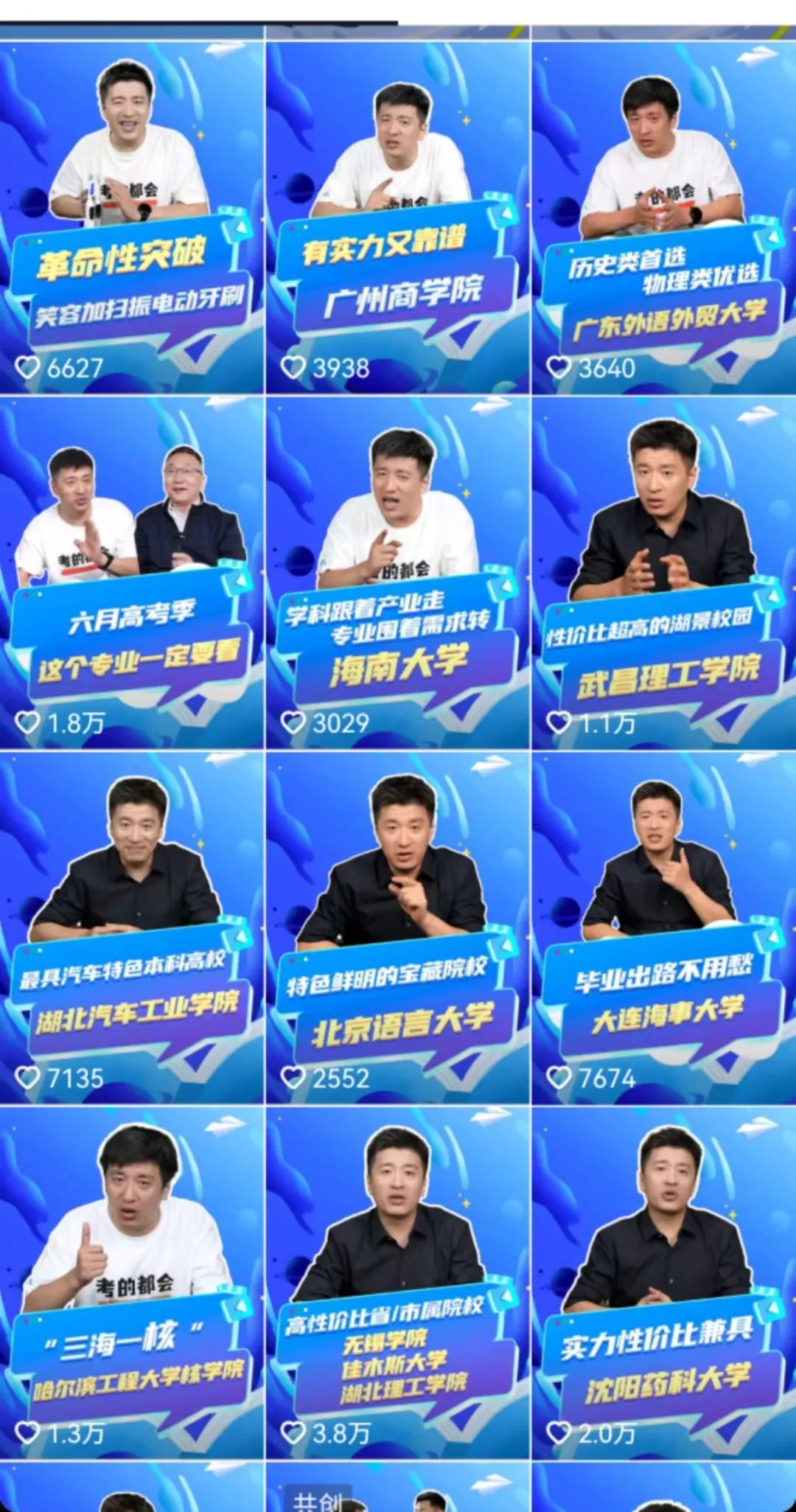Viewport: 796px width, 1512px height.
Task: Open the 湖北汽车工业学院 video
Action: pos(132,927)
